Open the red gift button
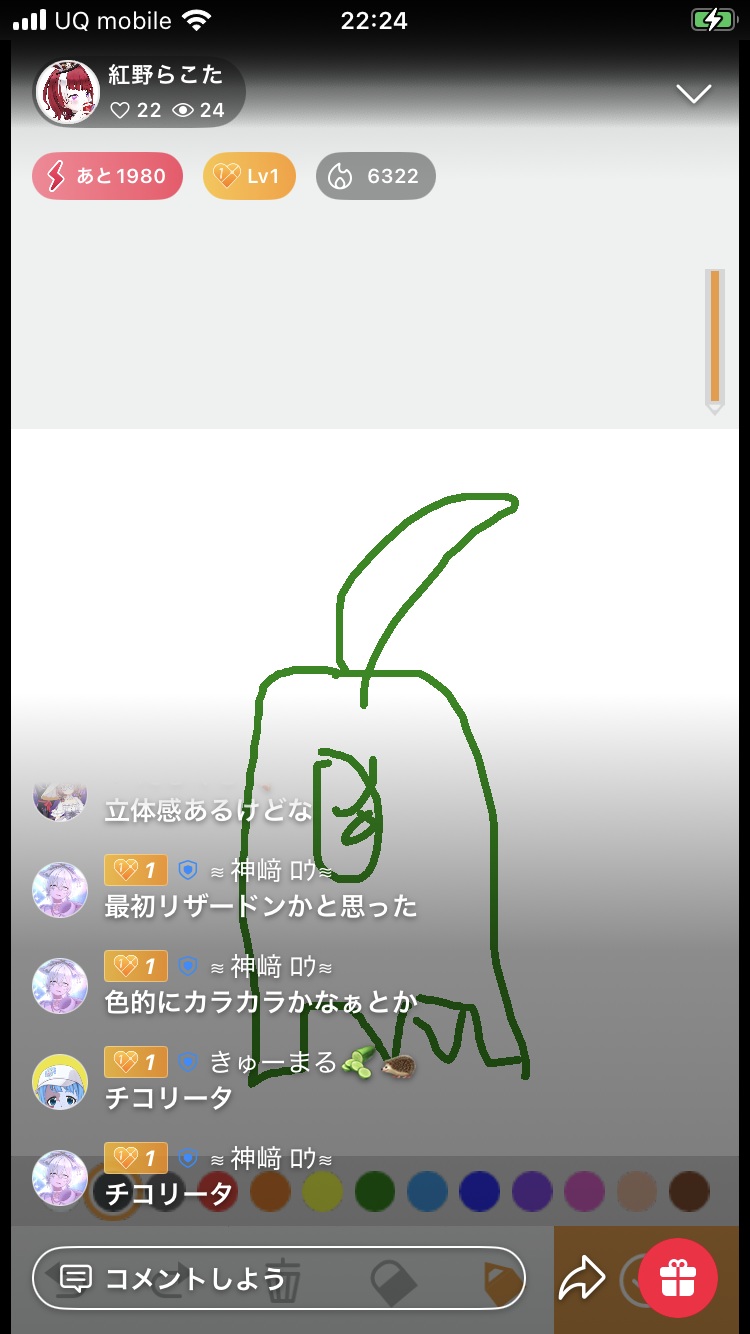 pyautogui.click(x=677, y=1277)
